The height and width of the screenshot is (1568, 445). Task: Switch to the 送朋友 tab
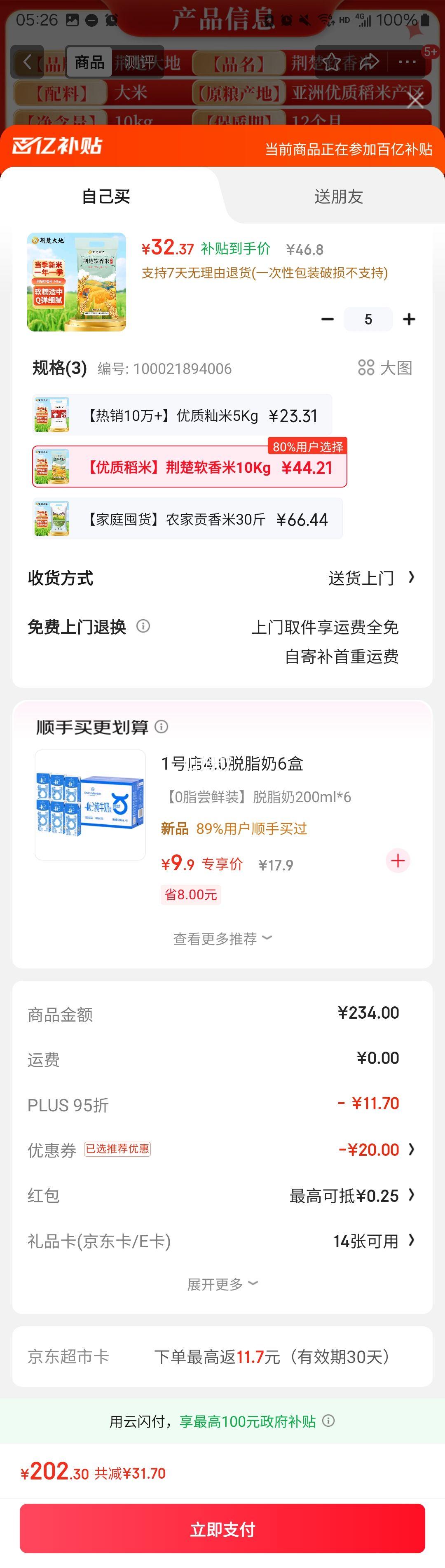[338, 196]
